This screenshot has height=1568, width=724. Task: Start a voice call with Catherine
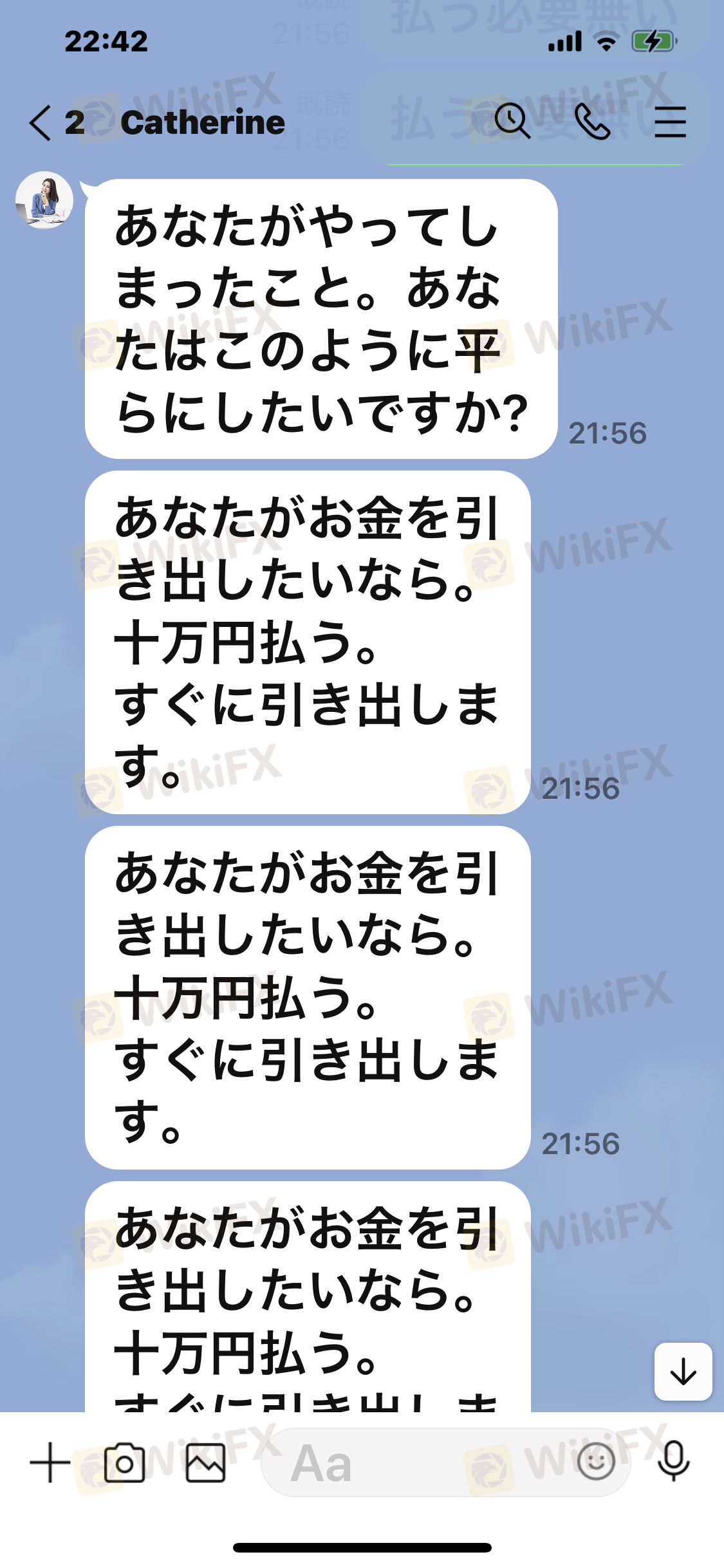pos(592,122)
